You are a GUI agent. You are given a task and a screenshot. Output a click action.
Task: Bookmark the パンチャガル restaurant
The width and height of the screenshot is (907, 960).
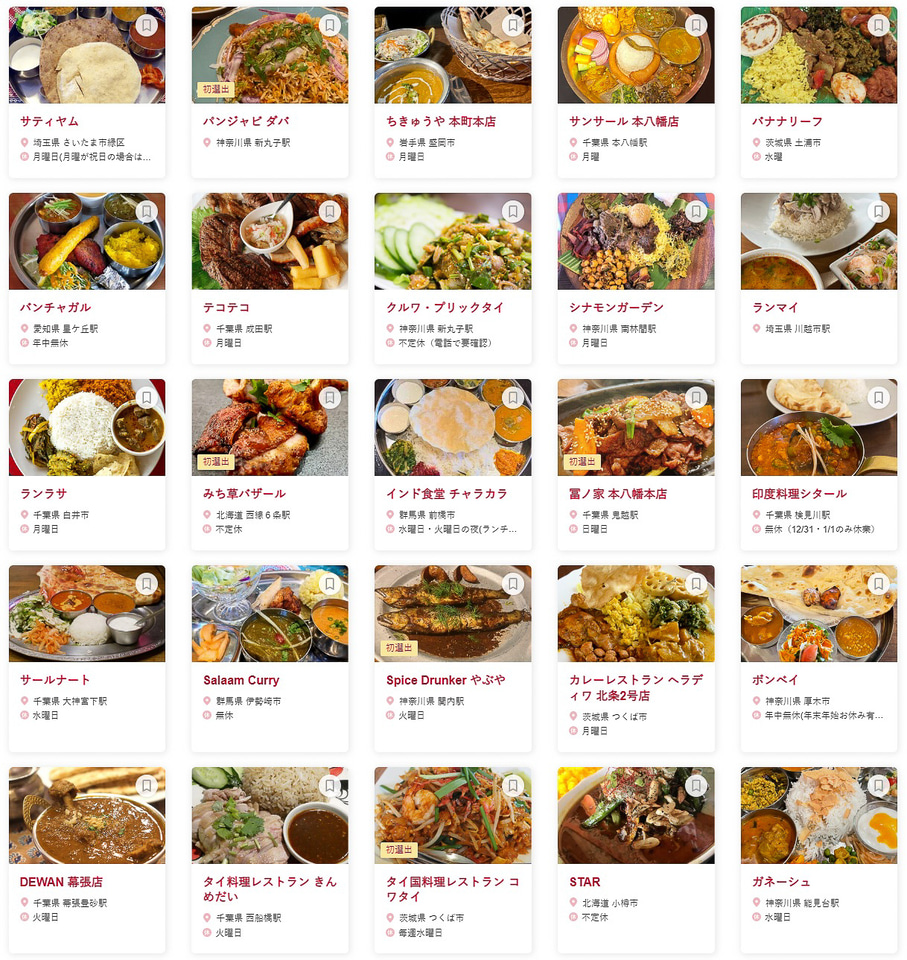[x=146, y=212]
